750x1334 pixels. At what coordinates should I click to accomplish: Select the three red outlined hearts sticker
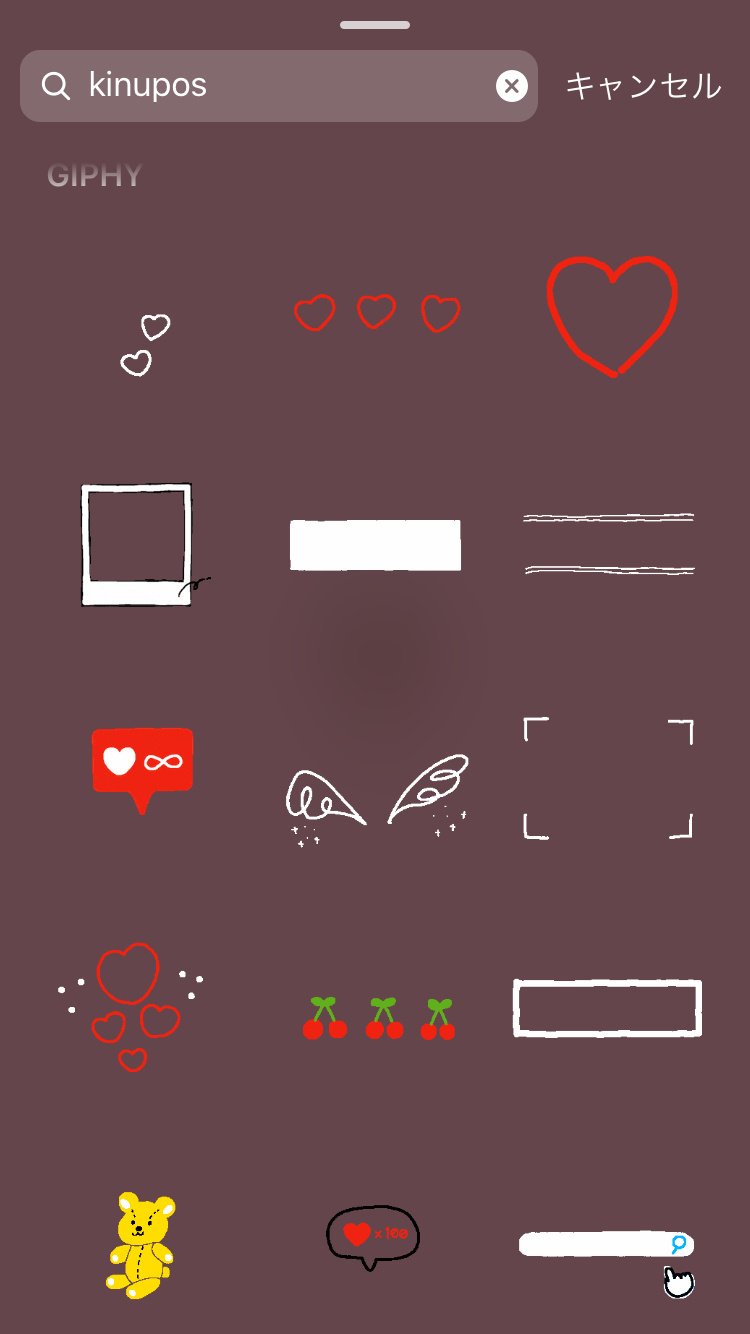point(377,313)
